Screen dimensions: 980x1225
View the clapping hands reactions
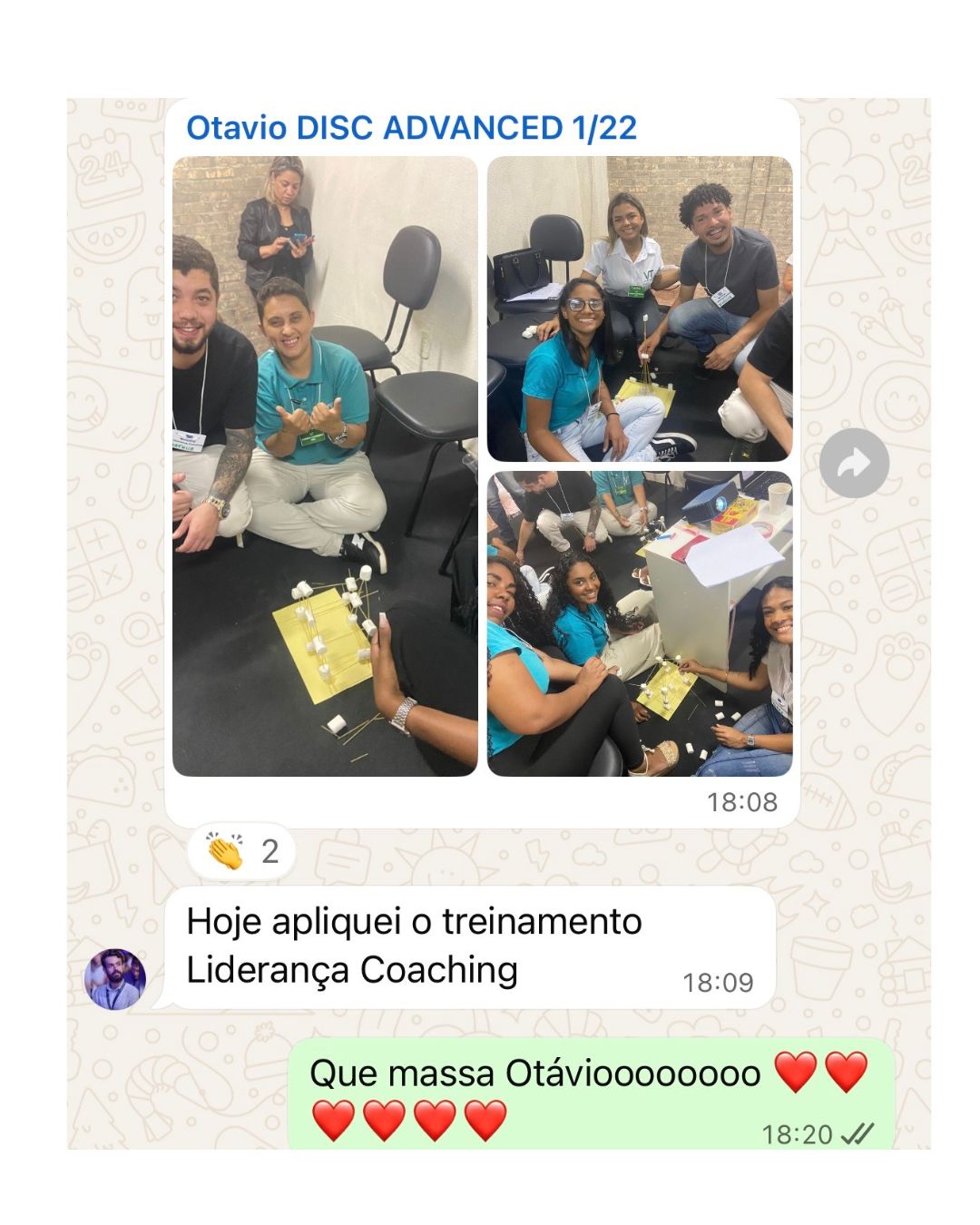(x=242, y=852)
